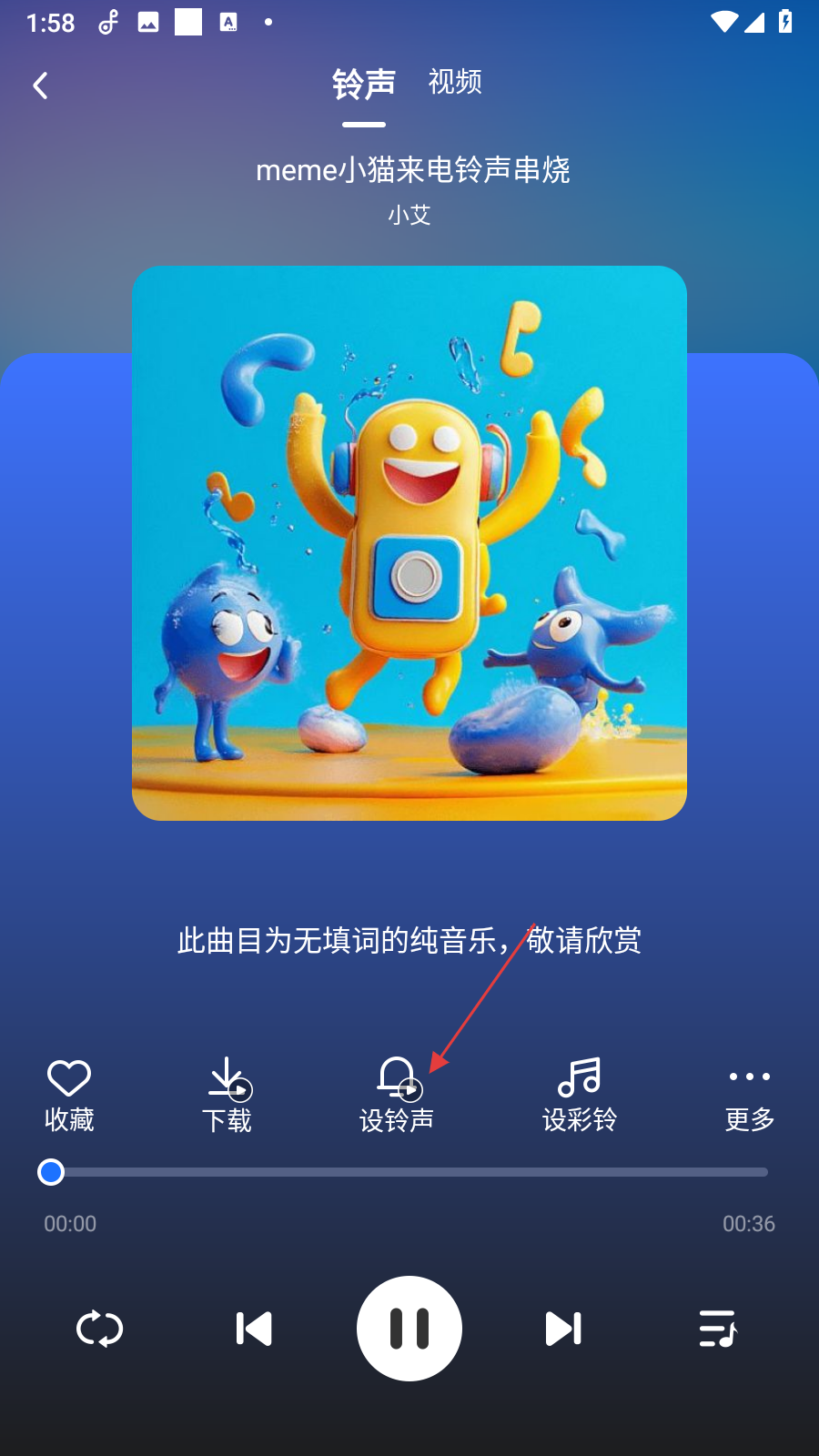Select the 铃声 tab
This screenshot has height=1456, width=819.
pyautogui.click(x=363, y=85)
